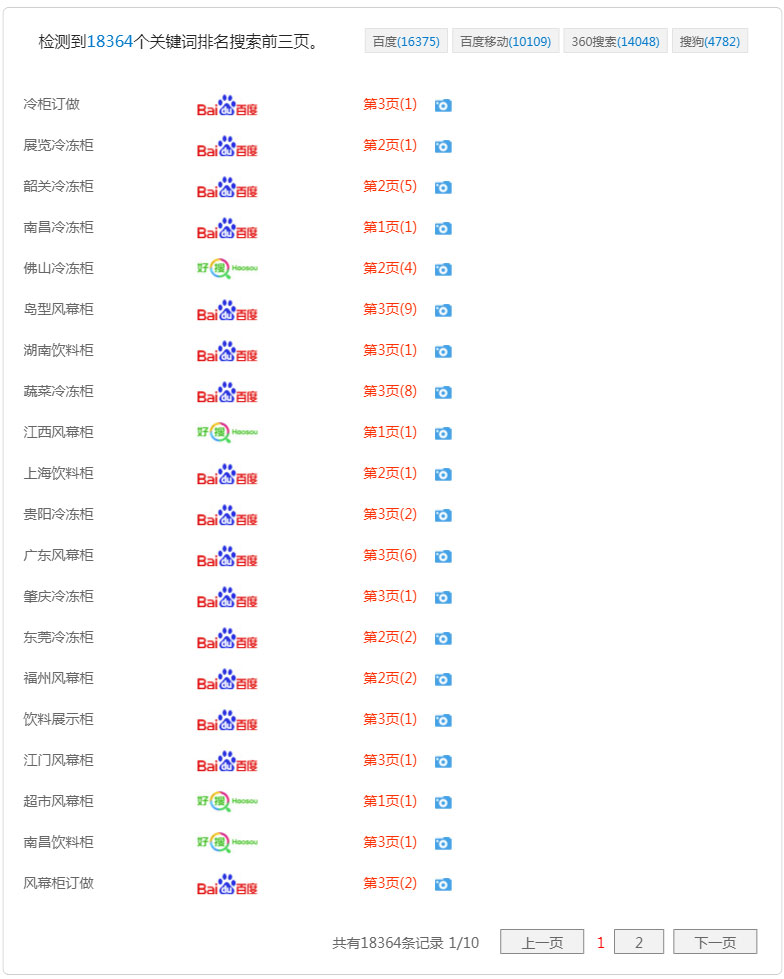View snapshot for 展览冷冻柜 row
The image size is (784, 979).
coord(443,146)
